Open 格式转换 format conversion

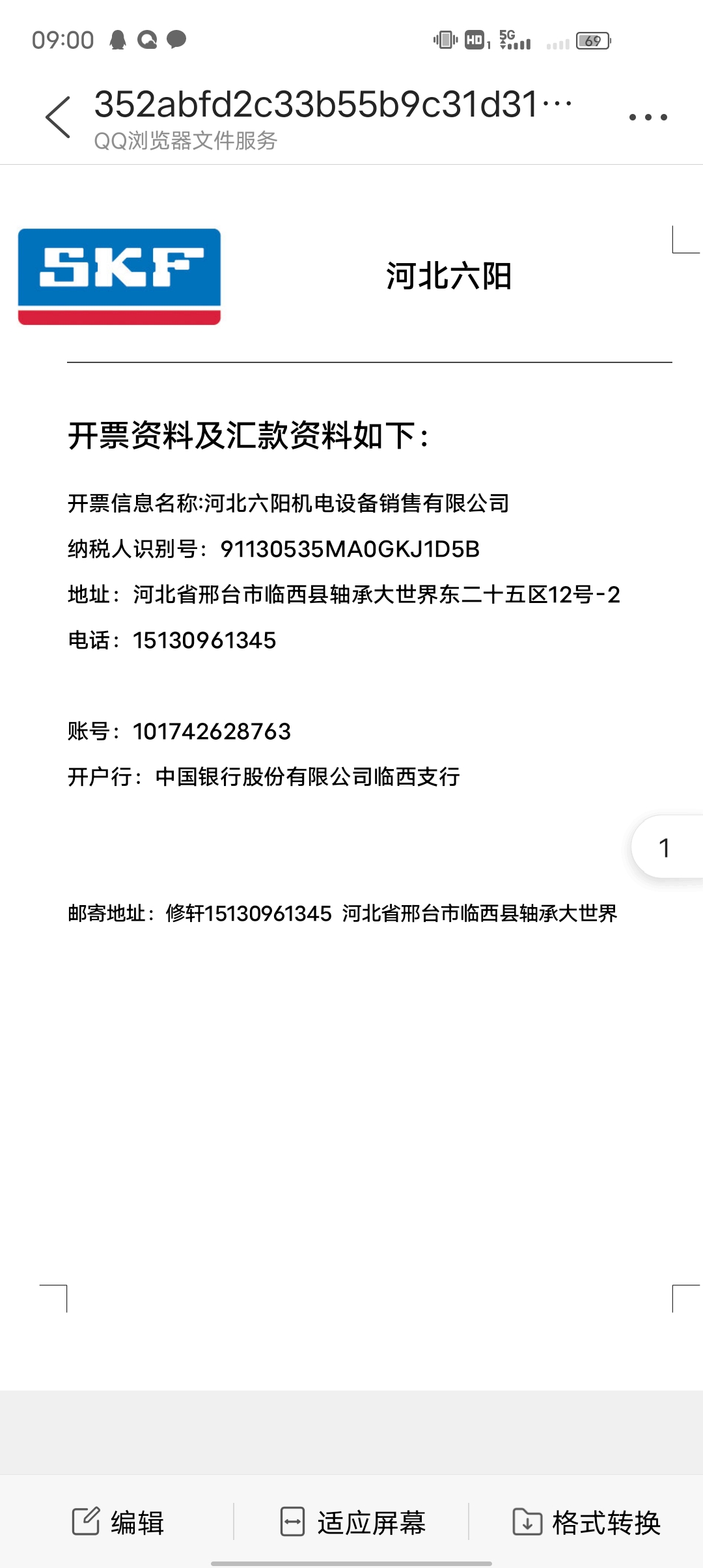tap(586, 1522)
